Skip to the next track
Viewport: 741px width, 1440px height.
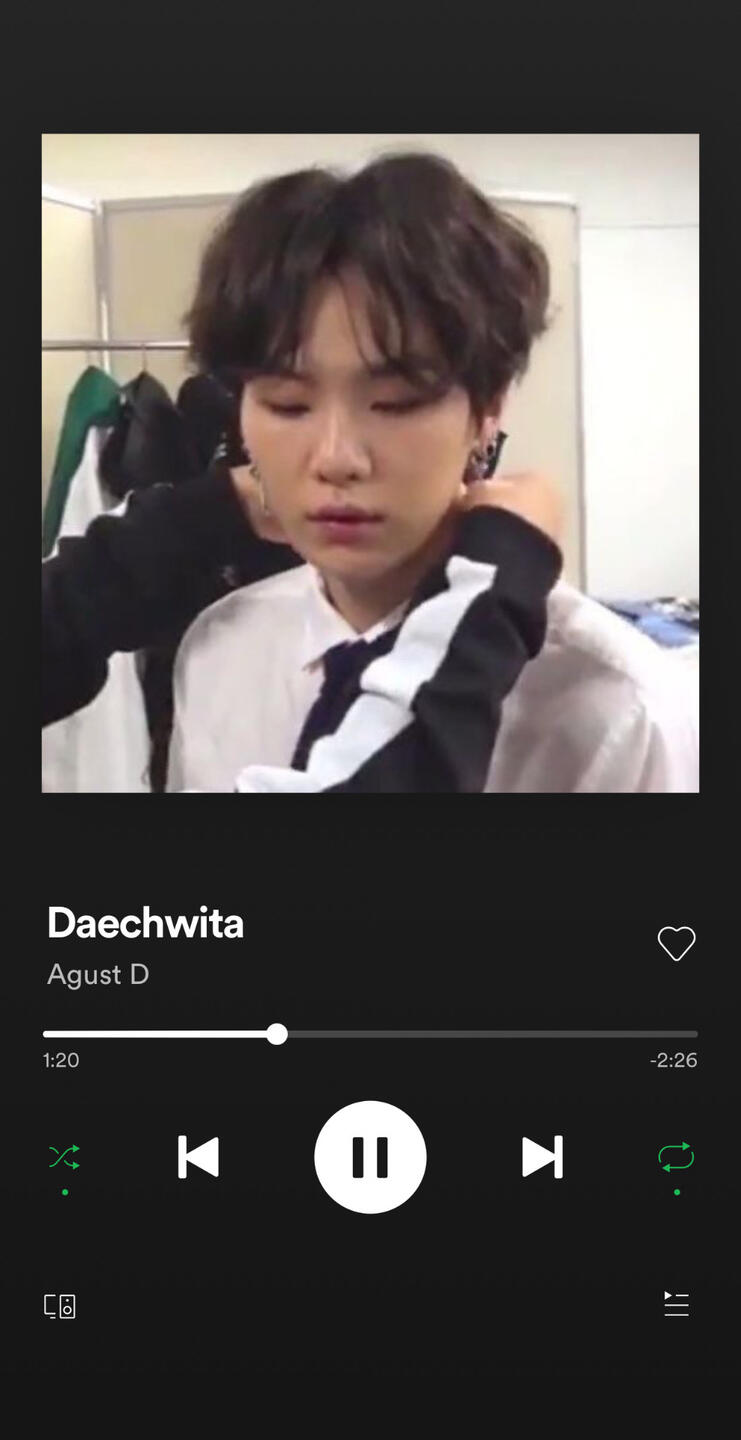pyautogui.click(x=542, y=1157)
